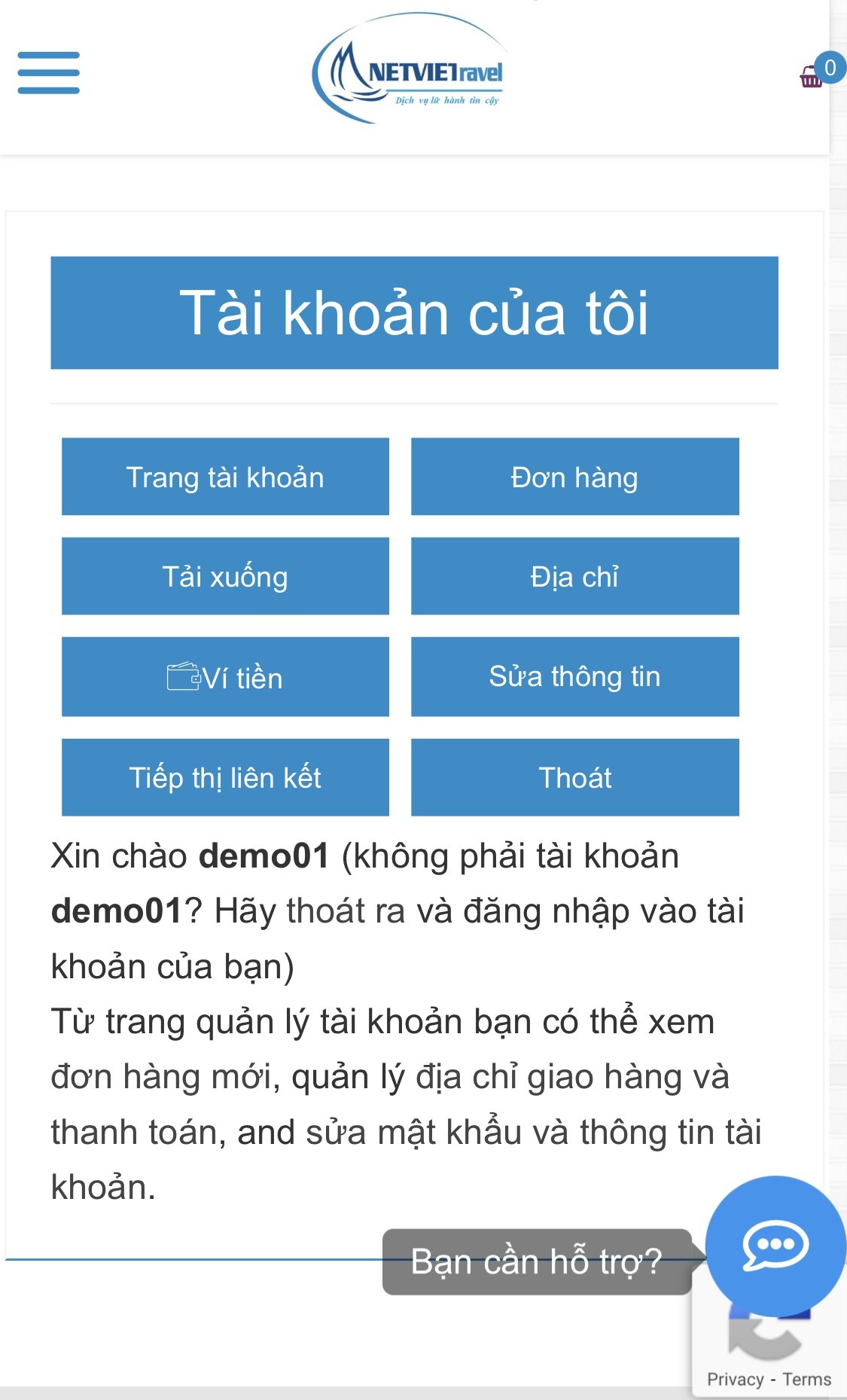This screenshot has height=1400, width=847.
Task: Log out with Thoát
Action: (574, 777)
